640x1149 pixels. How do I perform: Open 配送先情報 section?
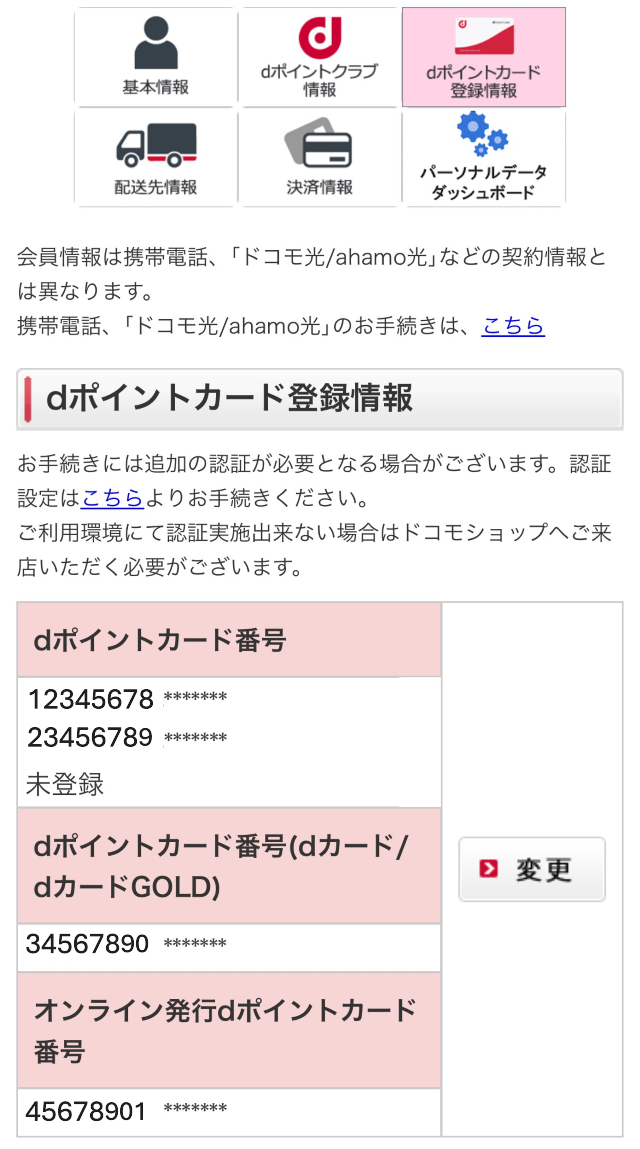point(155,159)
